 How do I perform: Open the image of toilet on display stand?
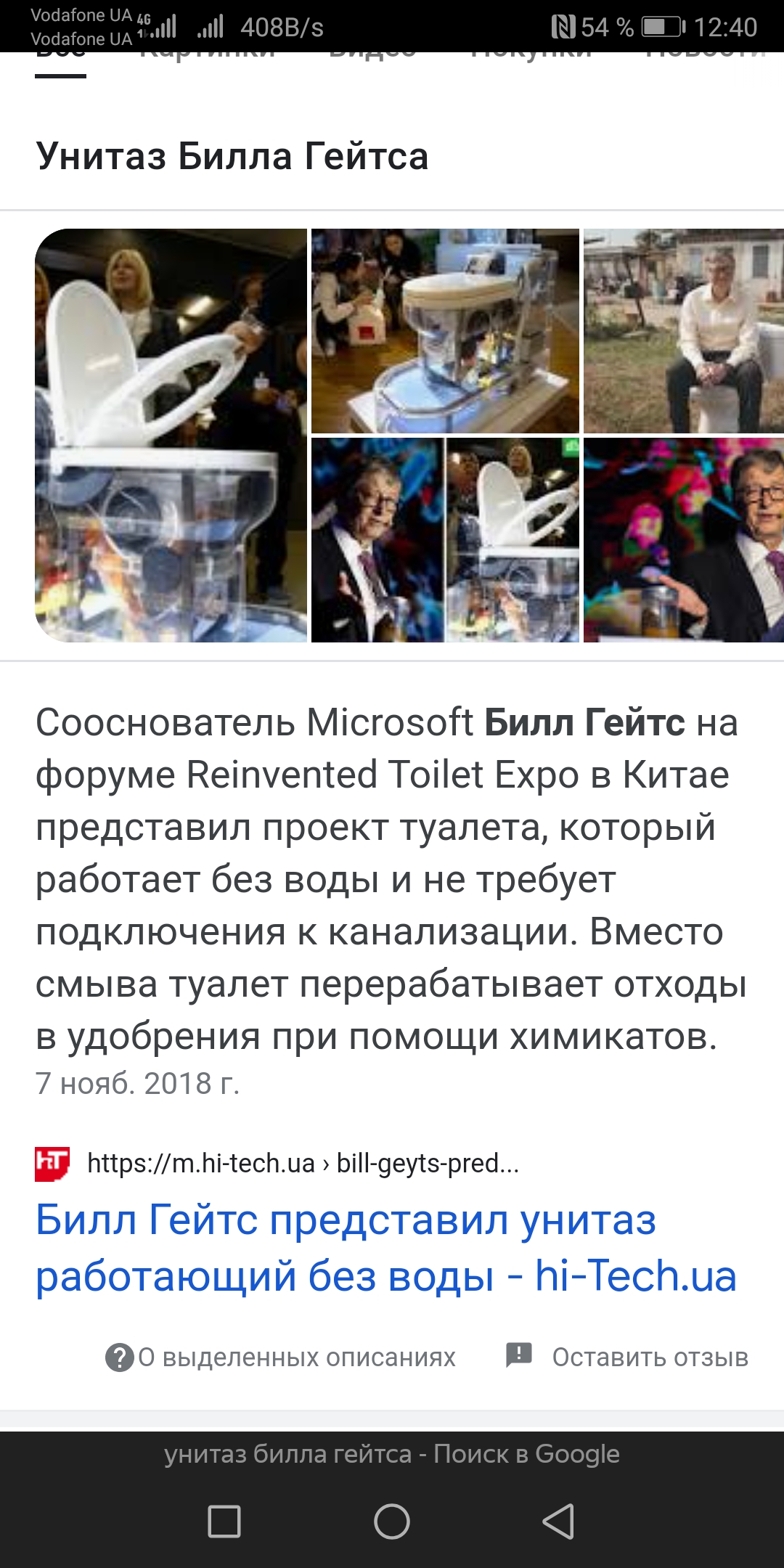point(445,331)
